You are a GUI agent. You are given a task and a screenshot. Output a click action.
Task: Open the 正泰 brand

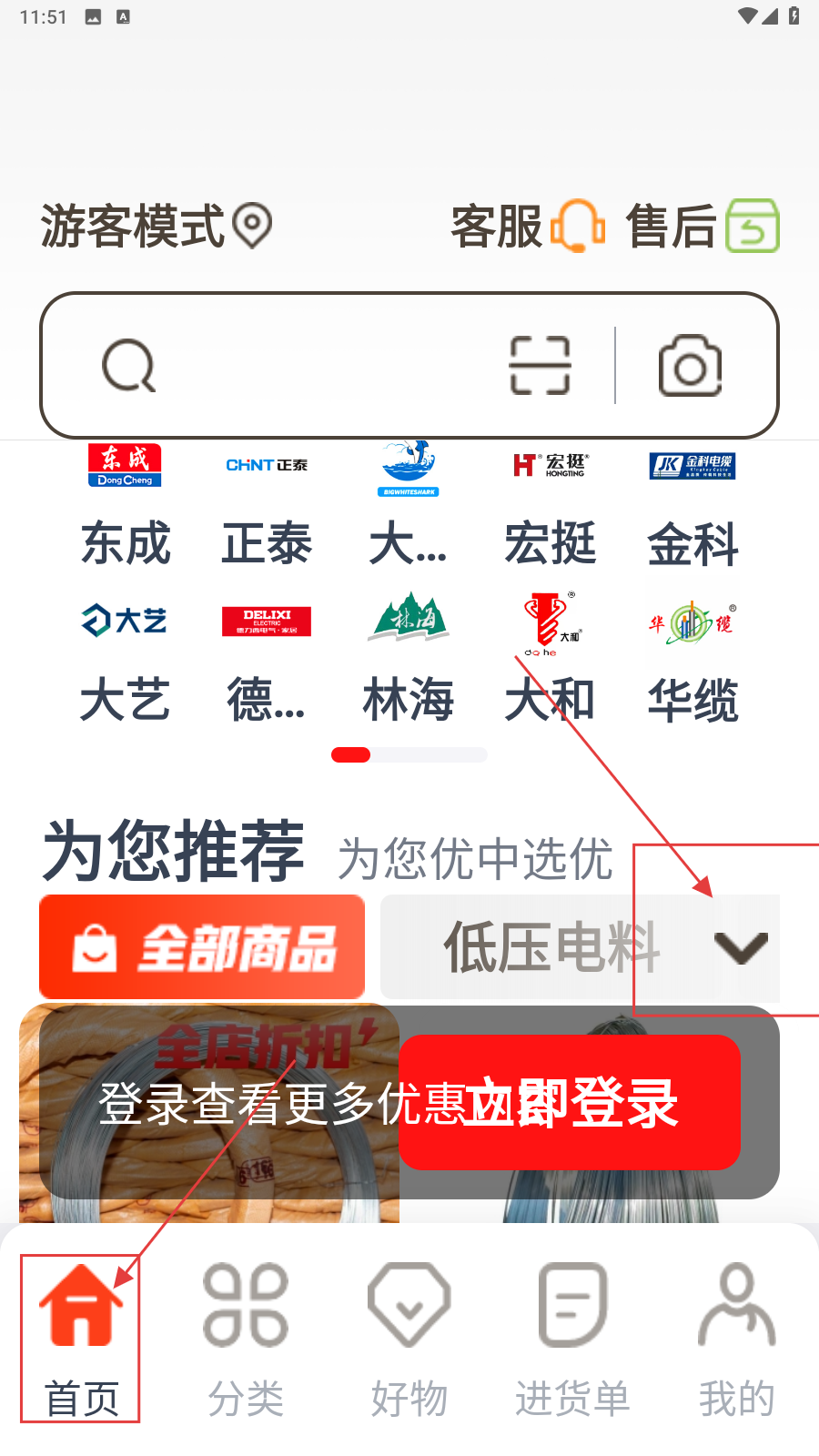click(267, 505)
